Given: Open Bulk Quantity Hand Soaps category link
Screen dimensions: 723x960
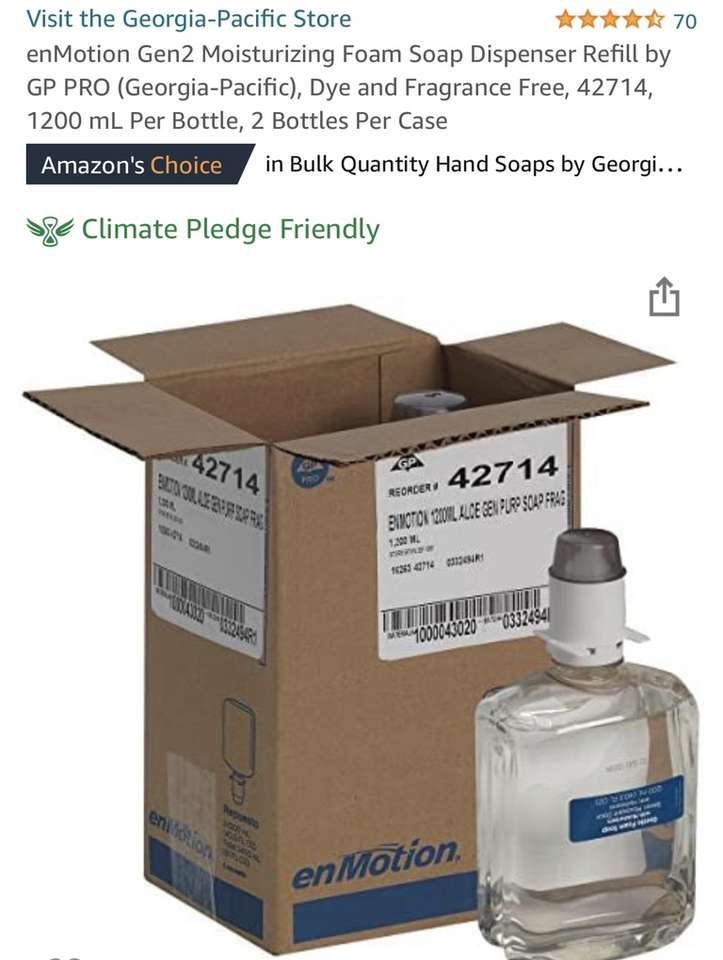Looking at the screenshot, I should [474, 164].
